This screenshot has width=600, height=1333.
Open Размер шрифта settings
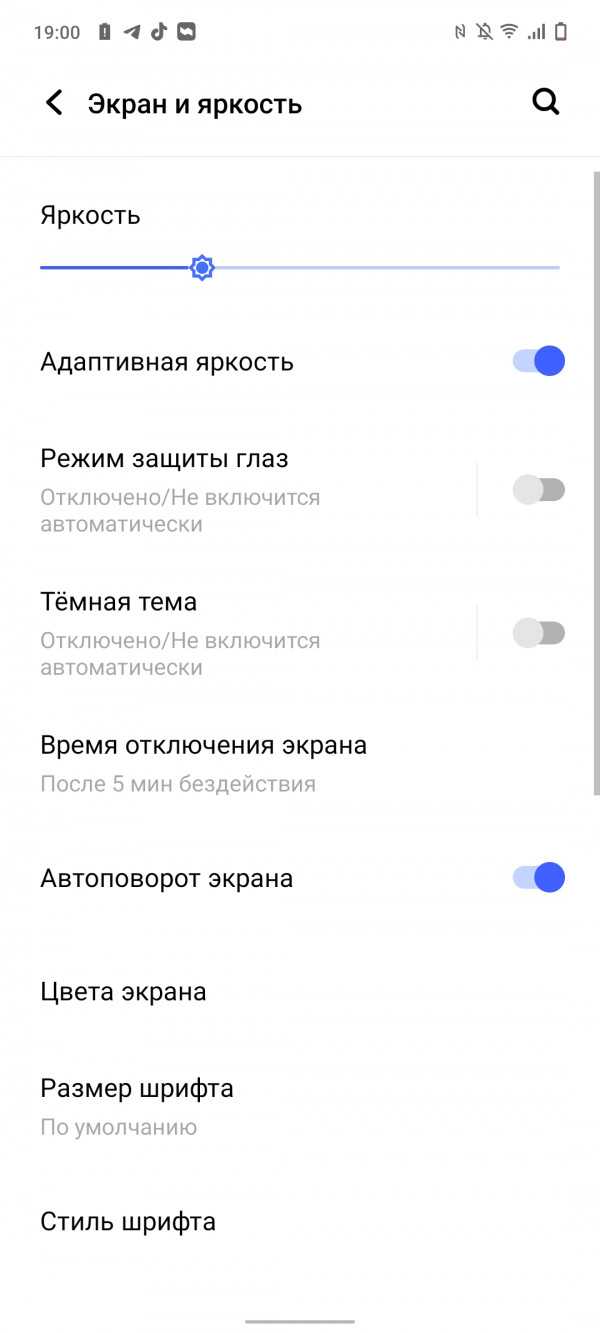click(x=300, y=1106)
